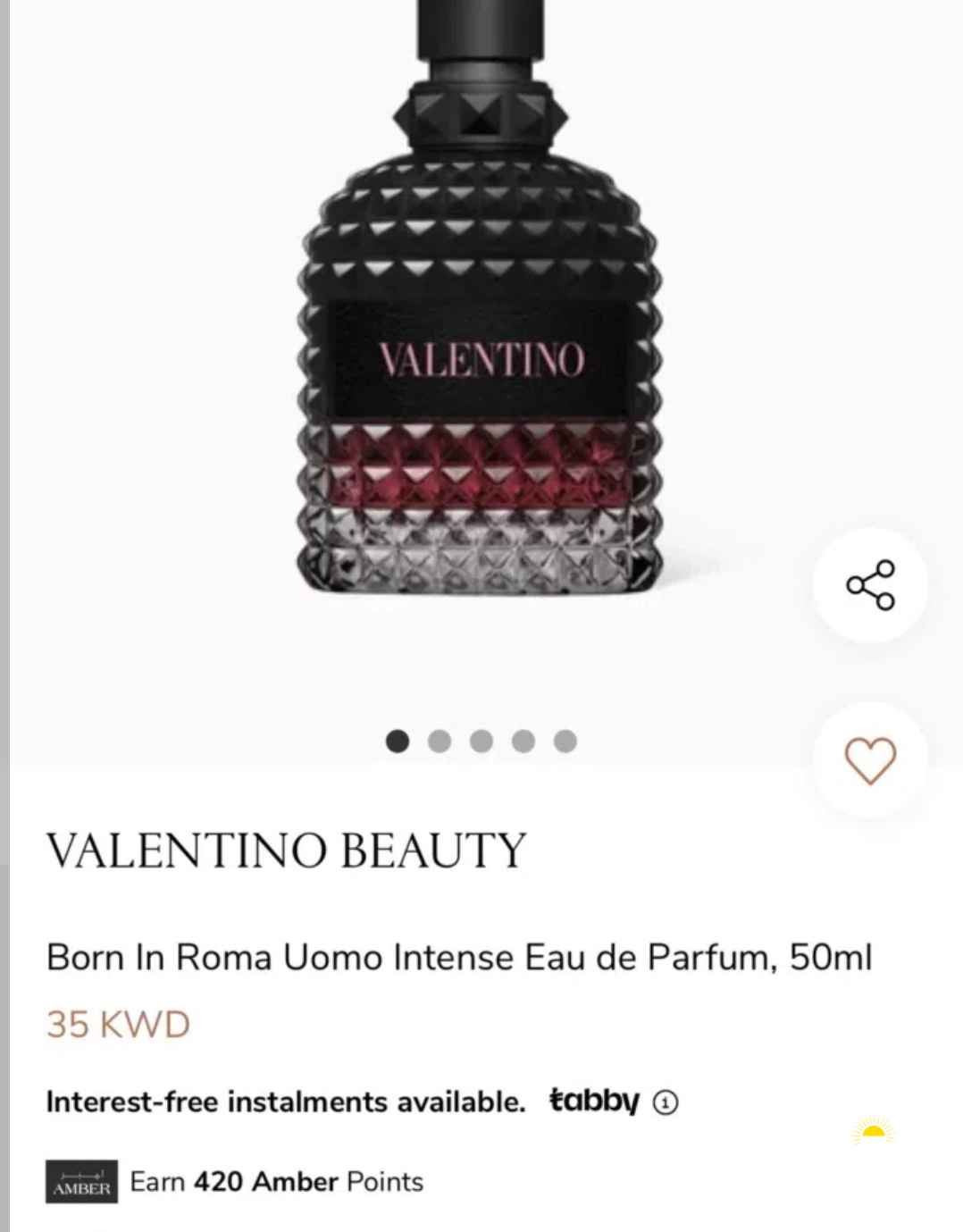The height and width of the screenshot is (1232, 963).
Task: Click Earn 420 Amber Points
Action: (276, 1181)
